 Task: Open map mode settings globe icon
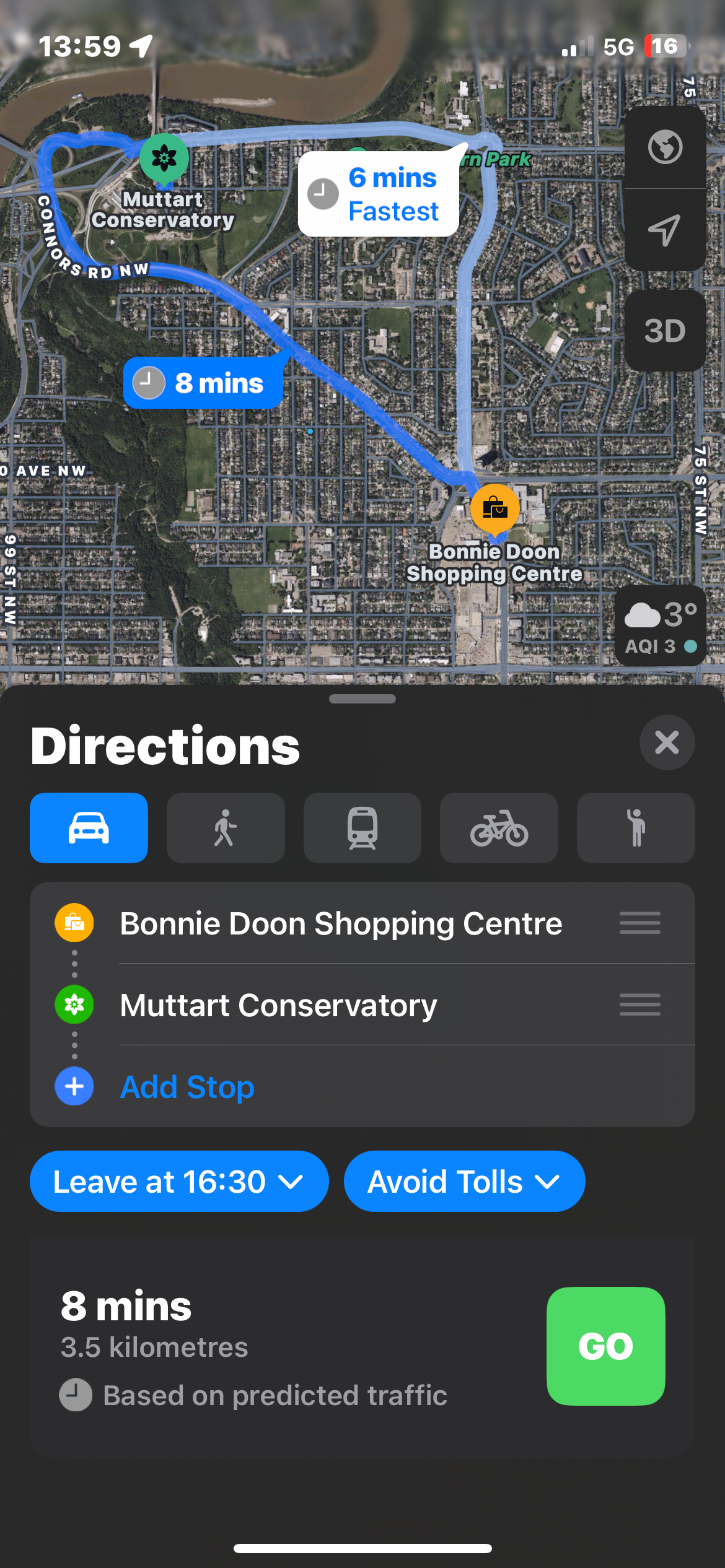click(x=665, y=147)
